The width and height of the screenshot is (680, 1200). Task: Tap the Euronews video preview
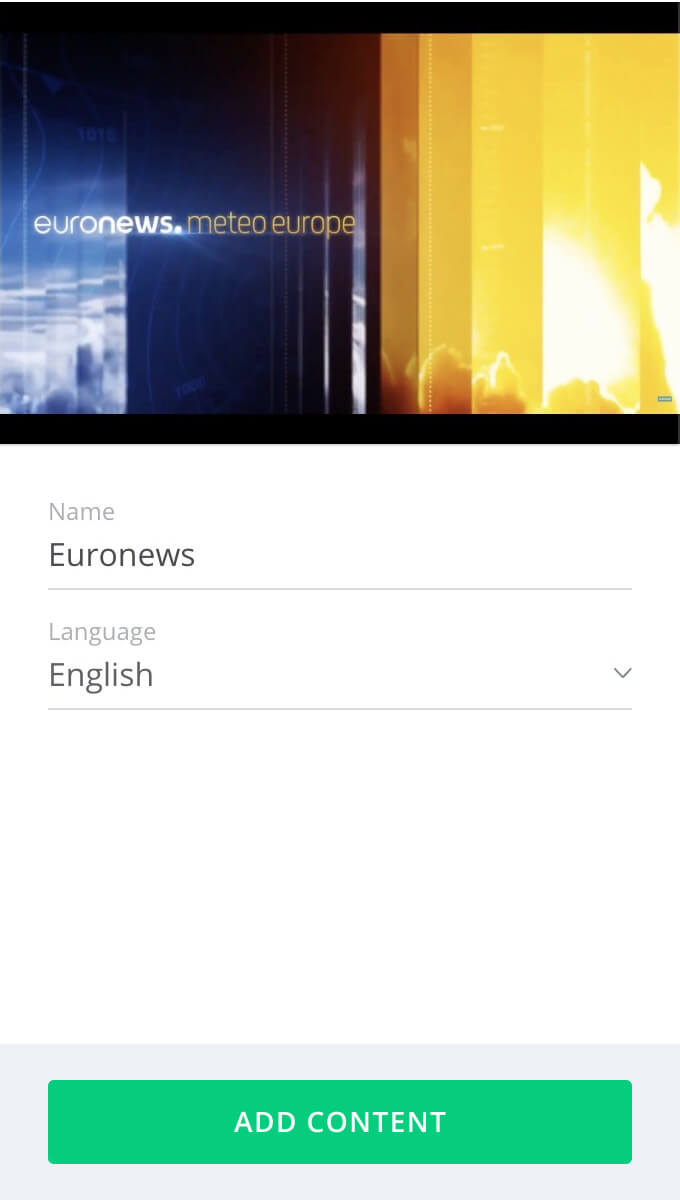click(x=340, y=223)
